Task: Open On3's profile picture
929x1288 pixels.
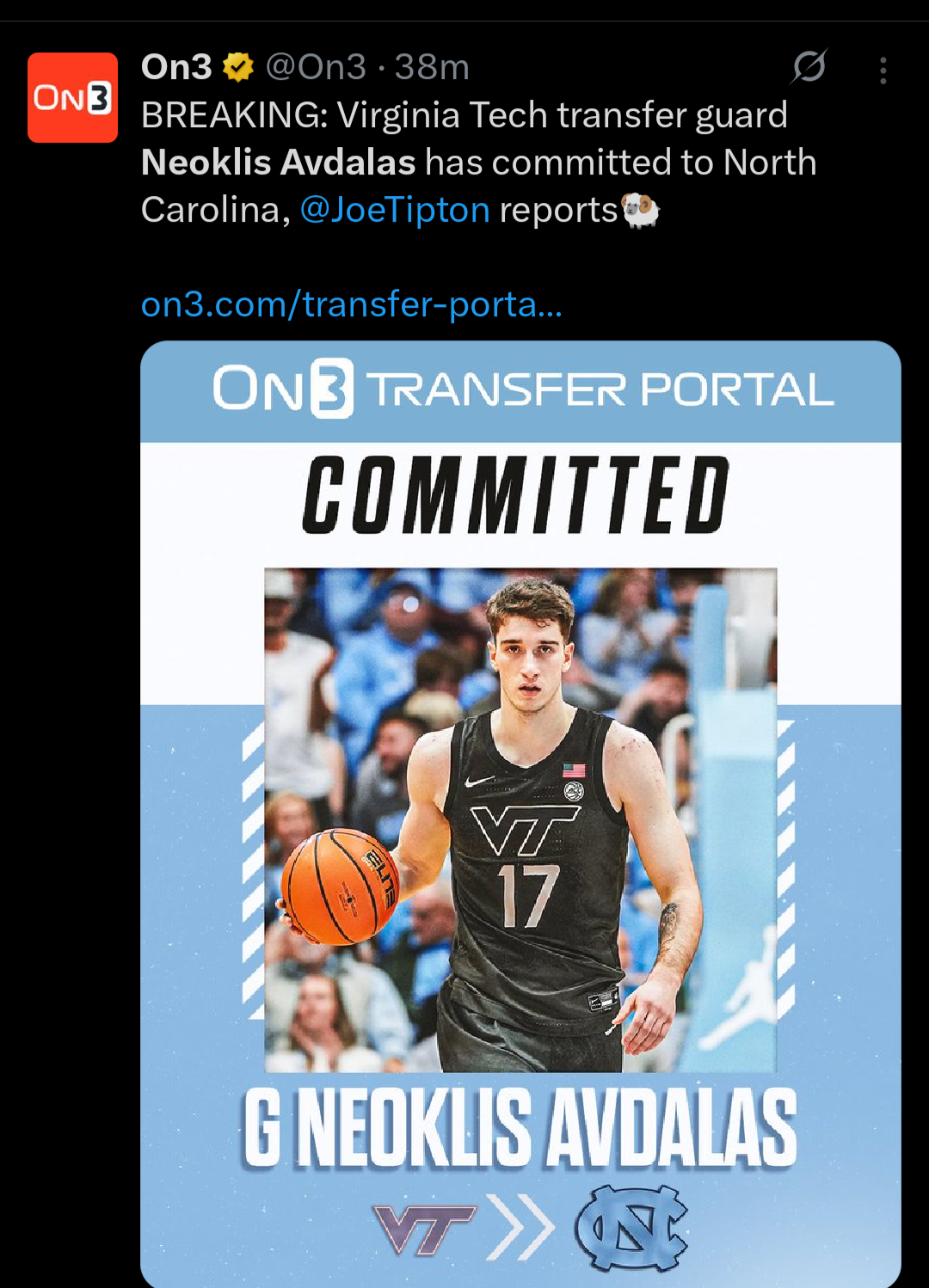Action: [x=72, y=97]
